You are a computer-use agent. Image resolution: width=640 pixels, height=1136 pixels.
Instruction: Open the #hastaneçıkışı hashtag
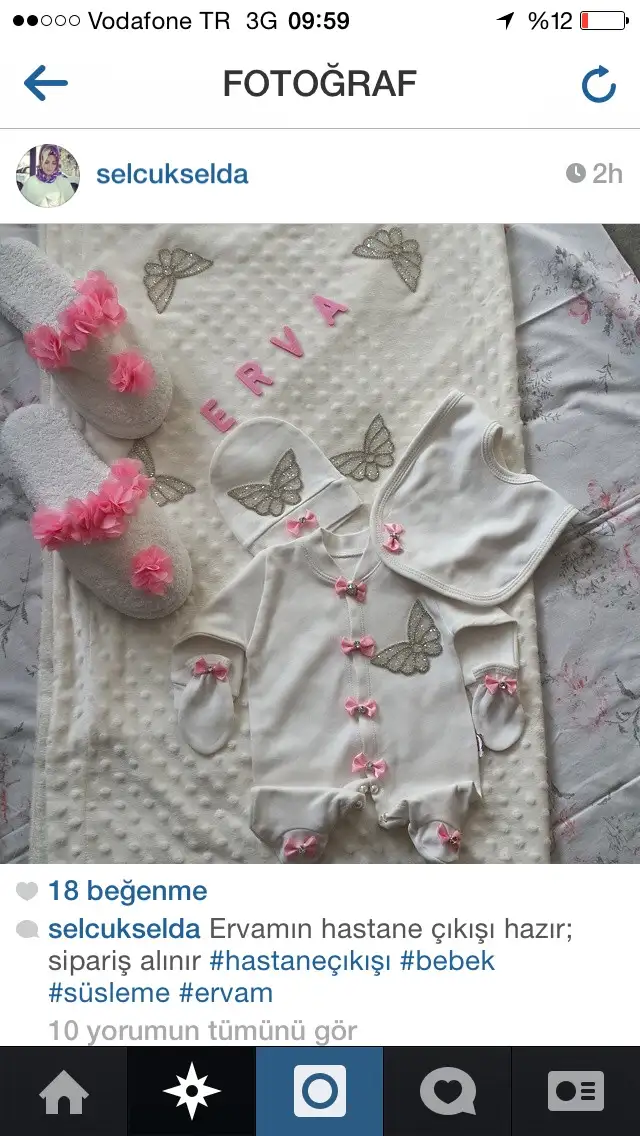point(300,961)
